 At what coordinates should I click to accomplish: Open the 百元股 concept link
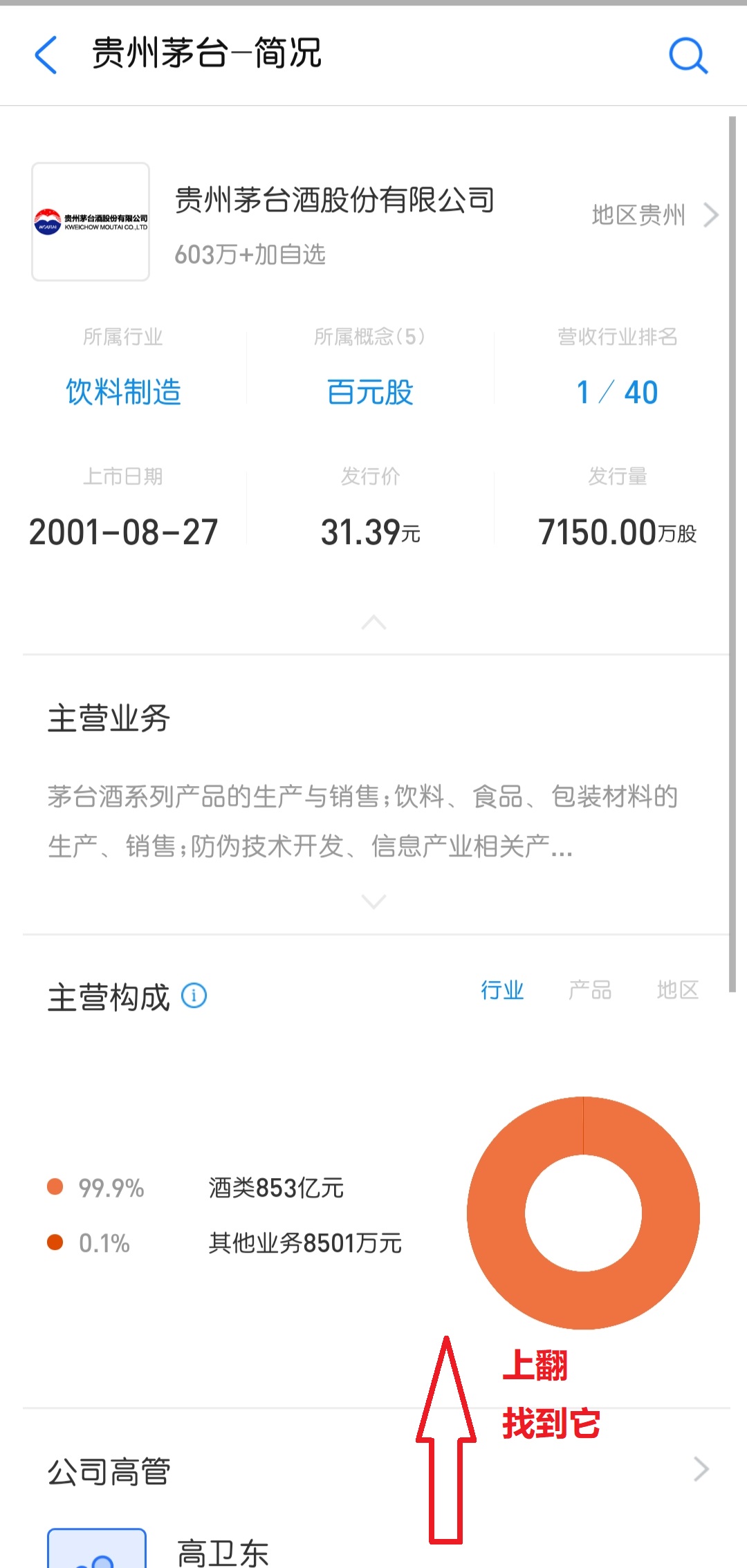point(371,392)
